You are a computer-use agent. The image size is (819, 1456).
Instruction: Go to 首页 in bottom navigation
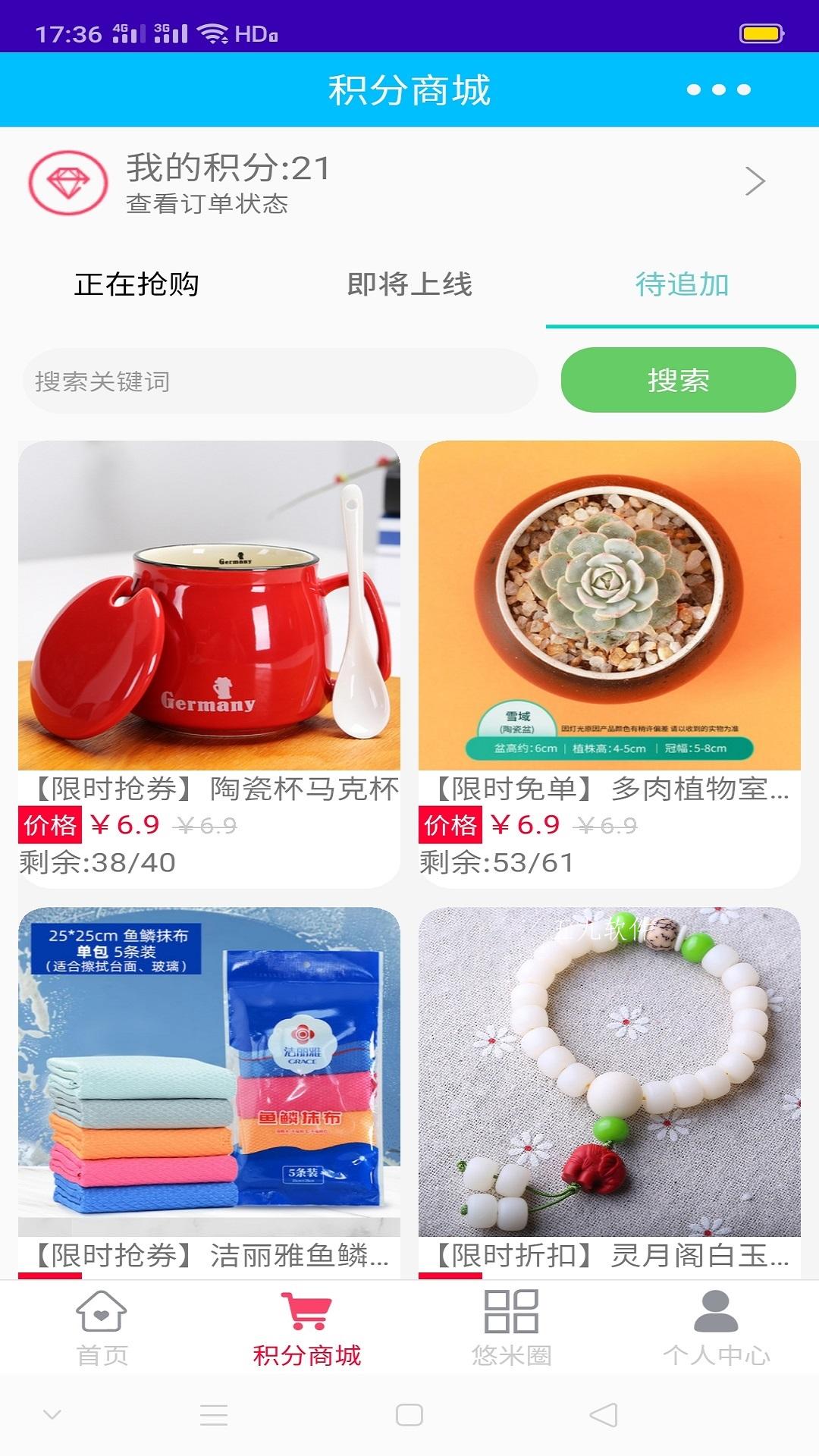[x=102, y=1327]
